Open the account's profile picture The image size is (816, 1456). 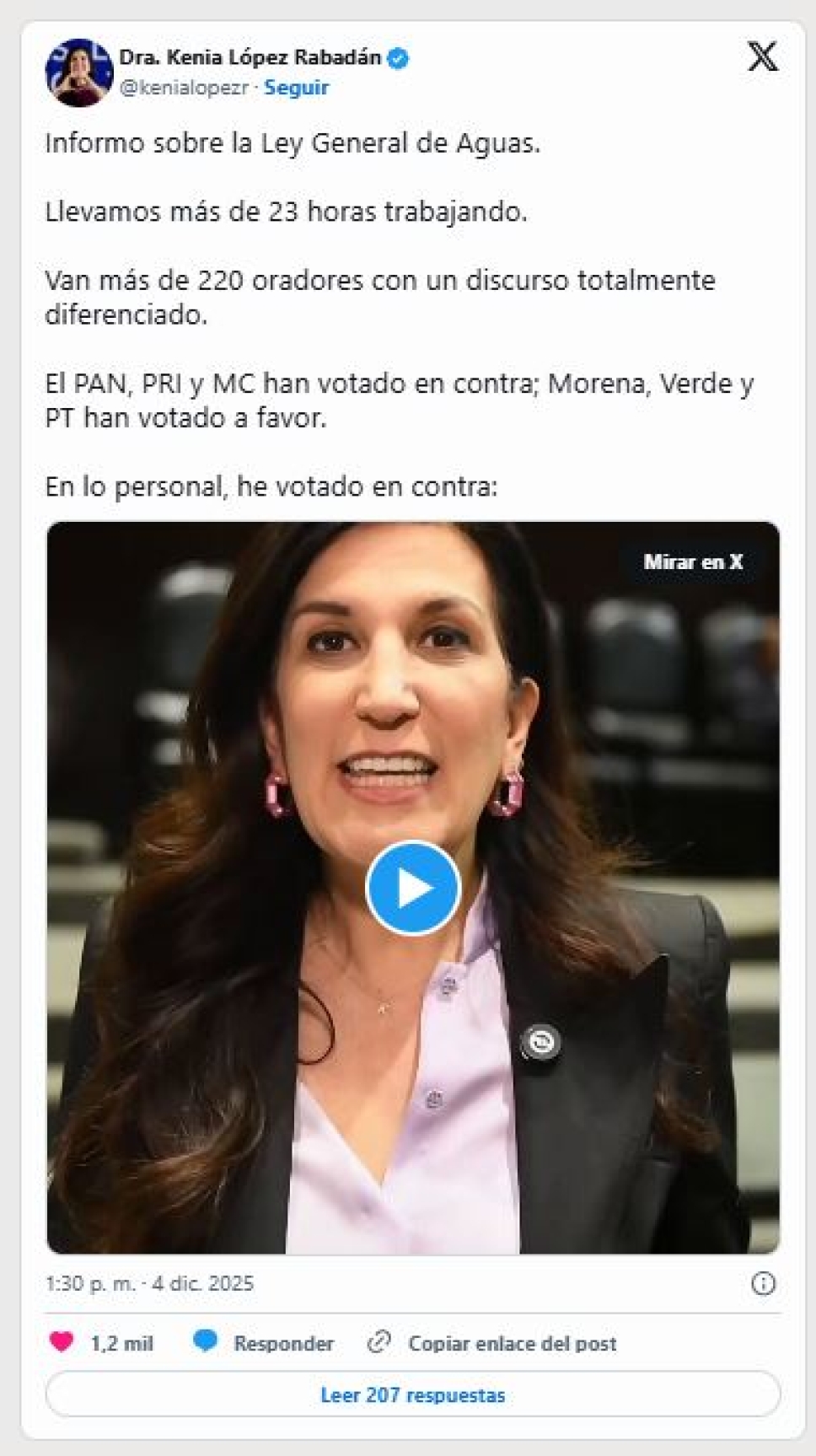[78, 73]
